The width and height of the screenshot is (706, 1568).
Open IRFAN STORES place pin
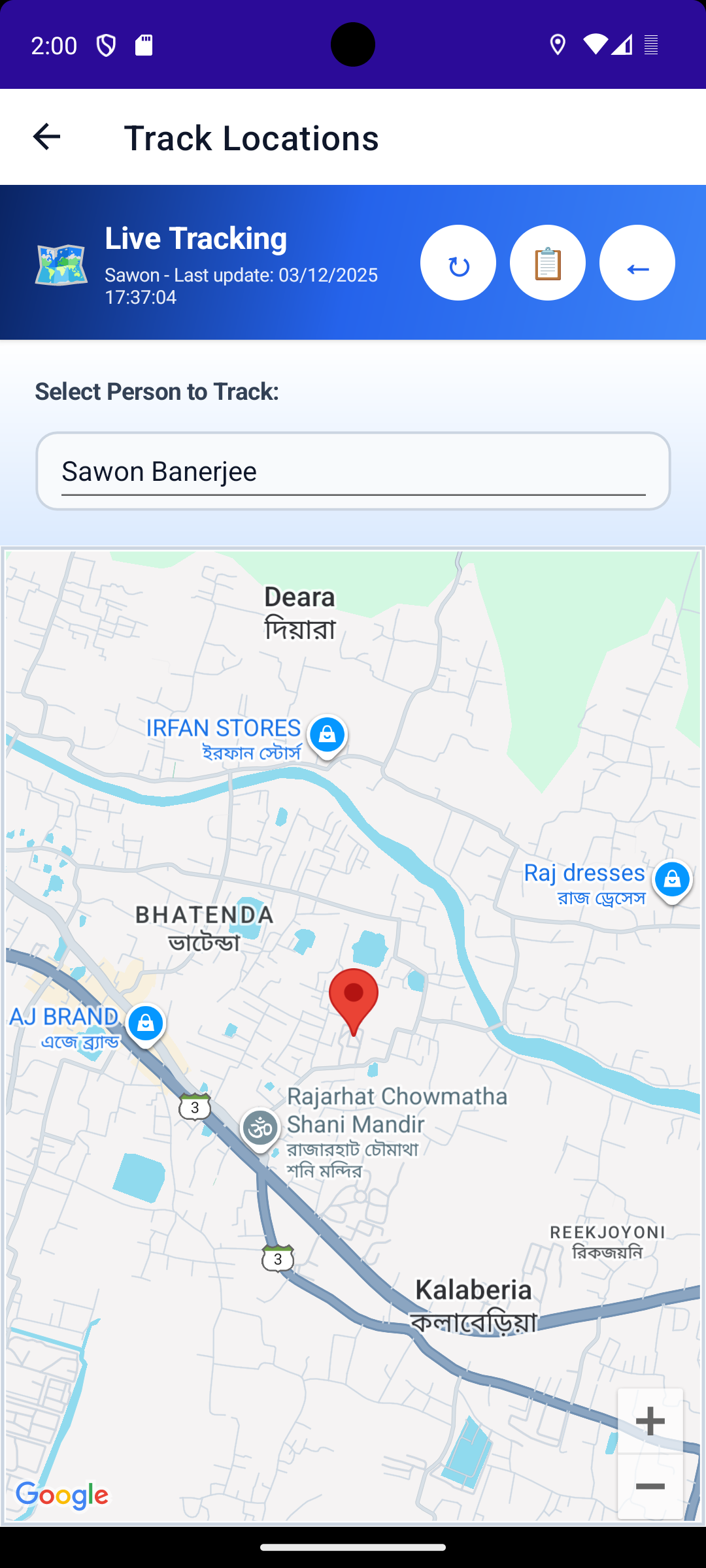pyautogui.click(x=328, y=736)
